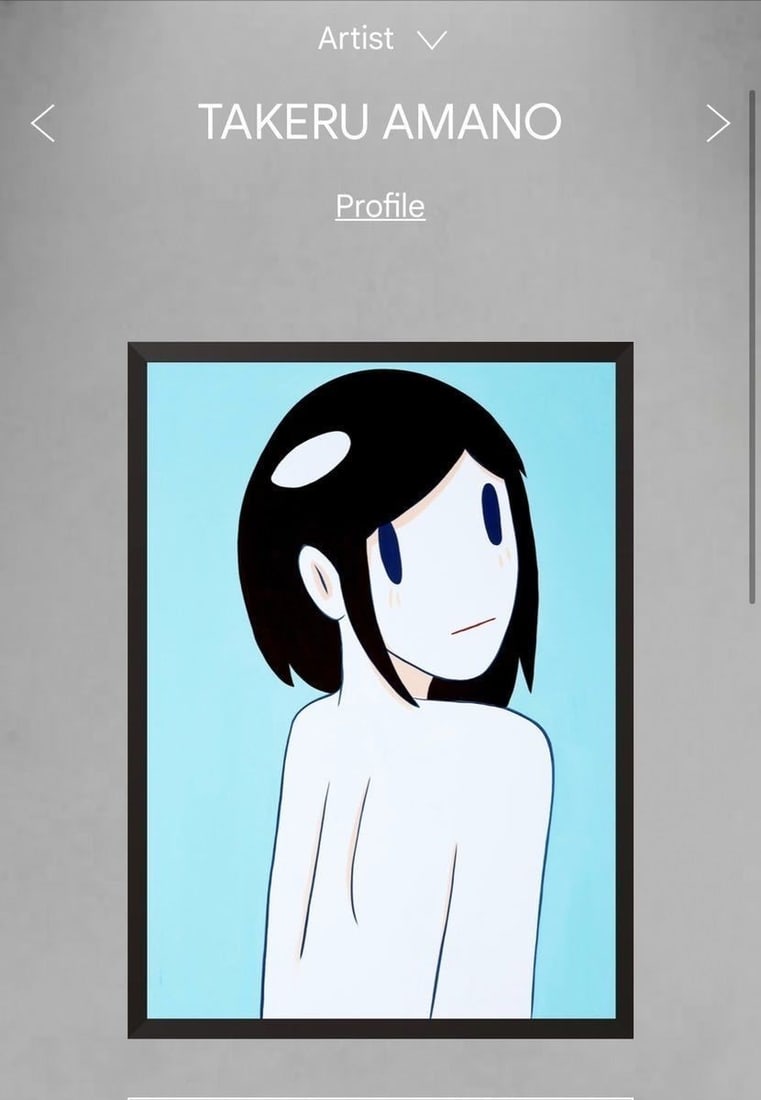Screen dimensions: 761x1100
Task: Open Takeru Amano's Profile link
Action: (x=380, y=206)
